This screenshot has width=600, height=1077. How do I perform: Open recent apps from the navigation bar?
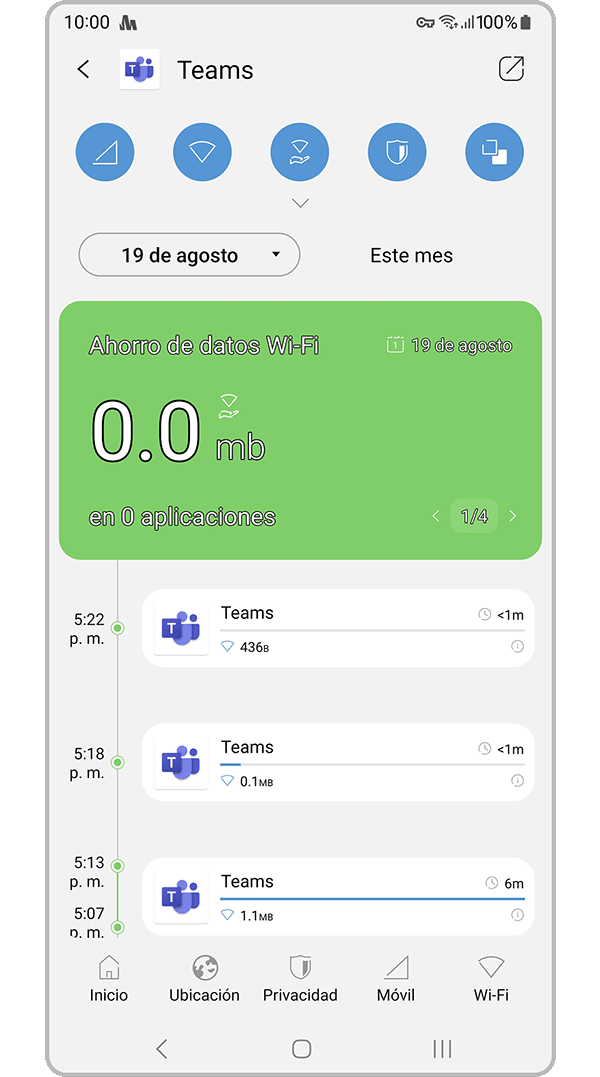442,1048
